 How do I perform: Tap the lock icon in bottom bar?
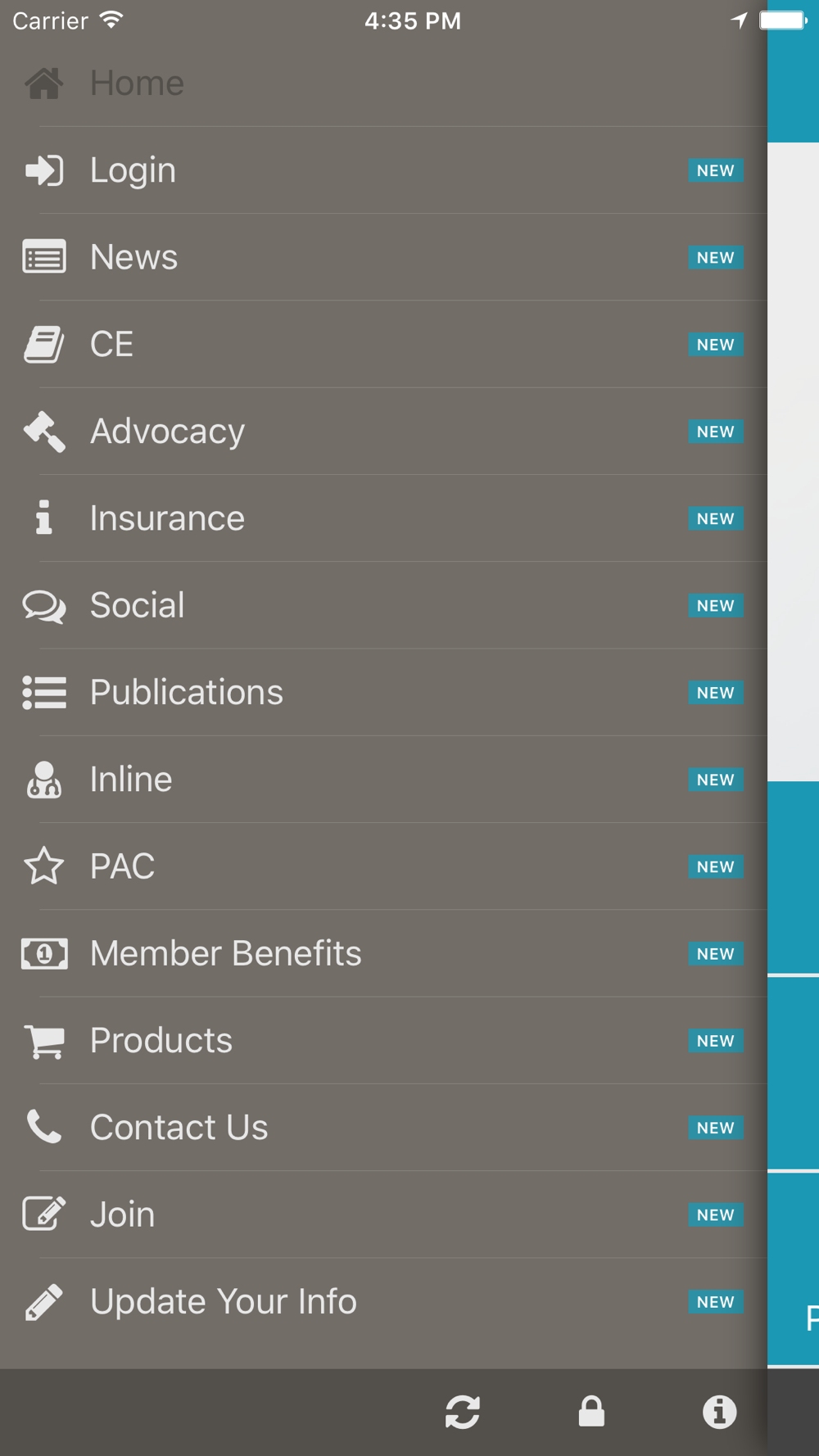[591, 1412]
